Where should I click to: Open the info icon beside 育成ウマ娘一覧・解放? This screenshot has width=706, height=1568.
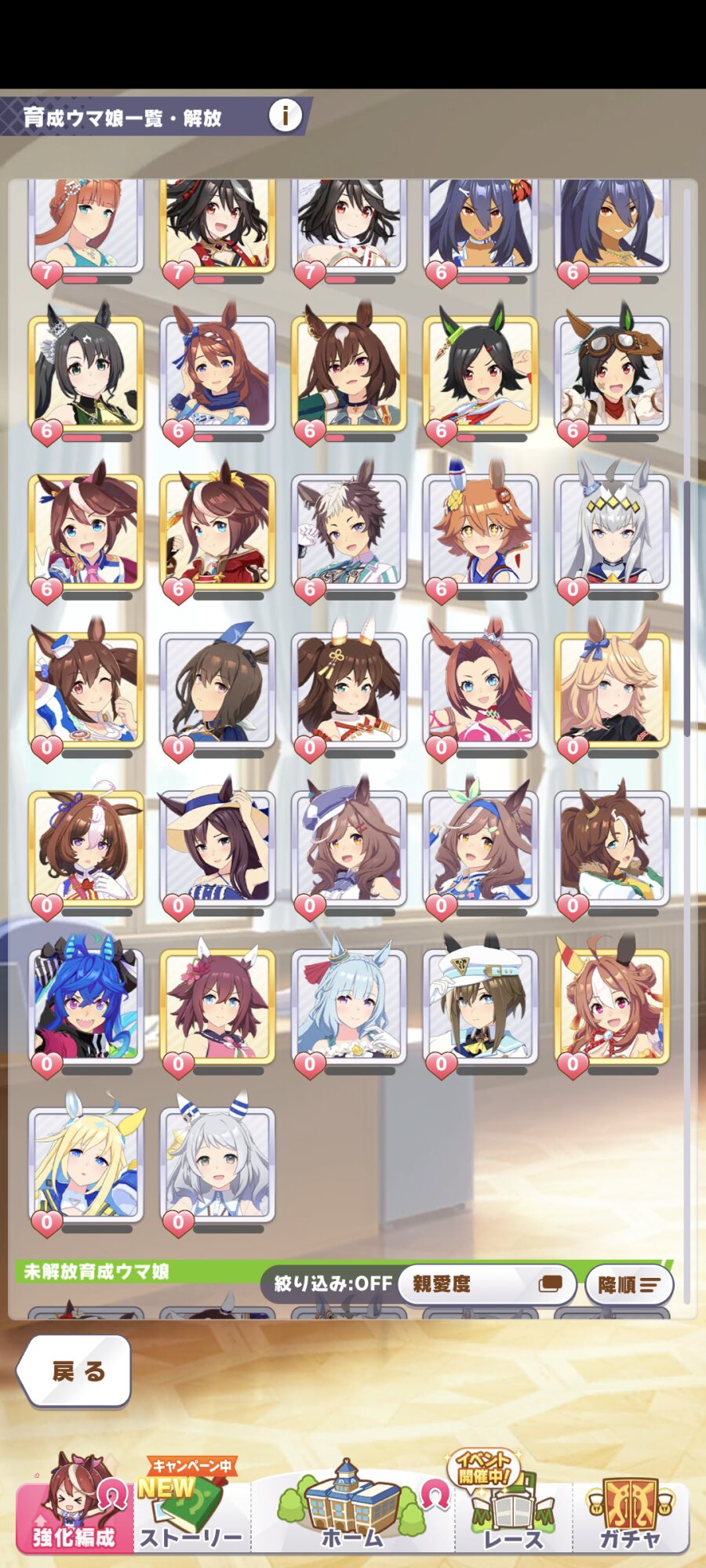pos(286,116)
